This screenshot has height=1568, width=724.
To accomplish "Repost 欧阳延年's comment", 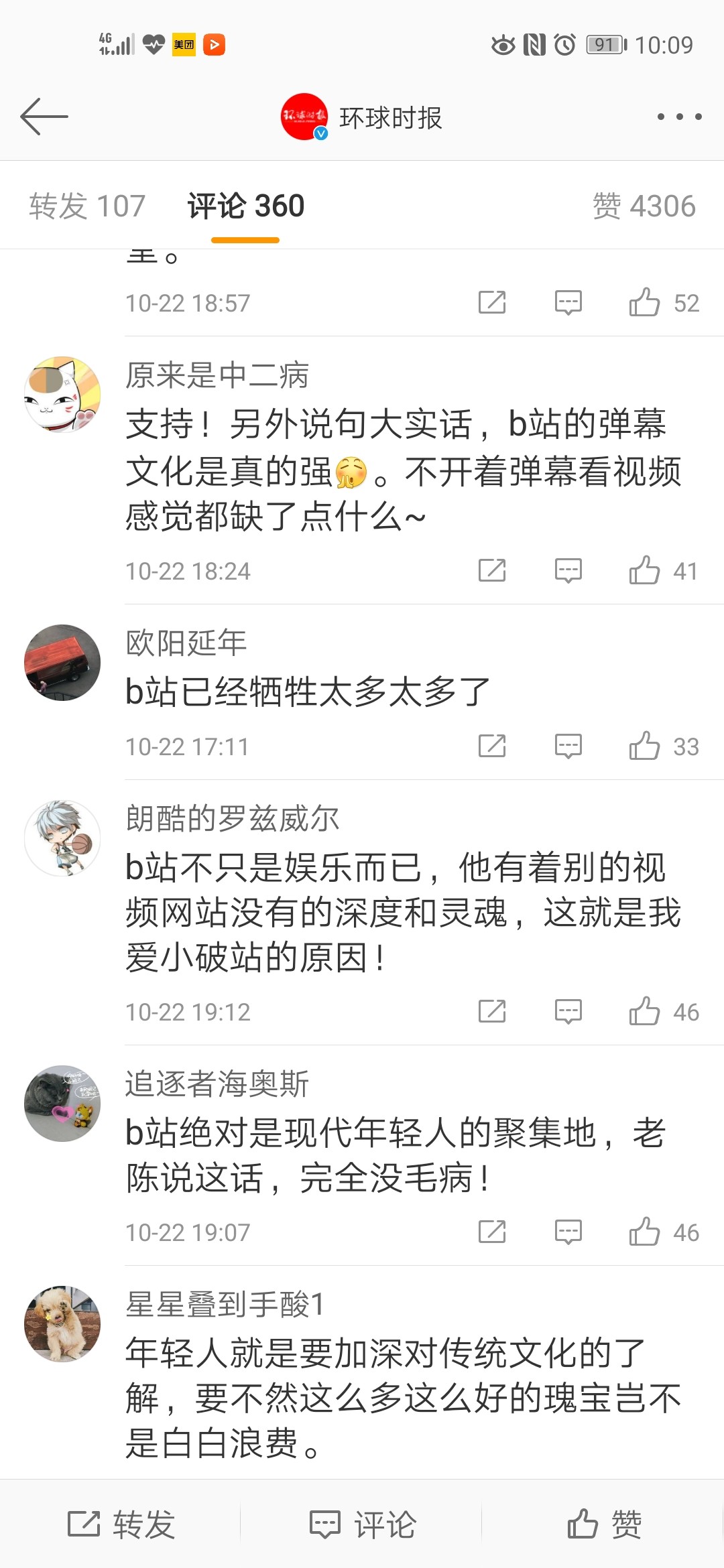I will [491, 746].
